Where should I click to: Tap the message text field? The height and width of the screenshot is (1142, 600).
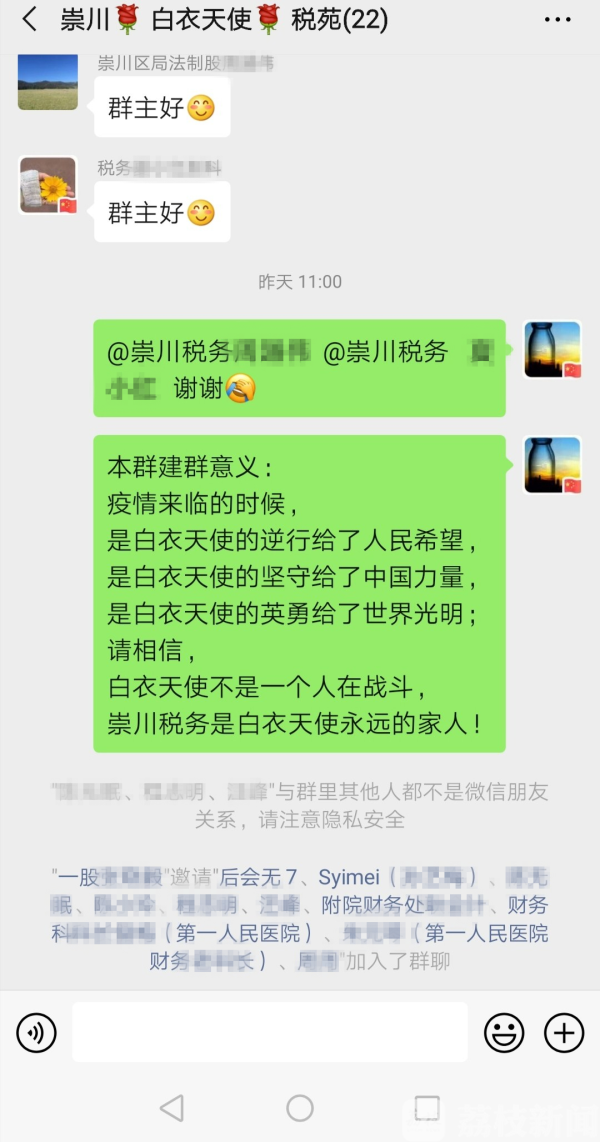click(270, 1032)
